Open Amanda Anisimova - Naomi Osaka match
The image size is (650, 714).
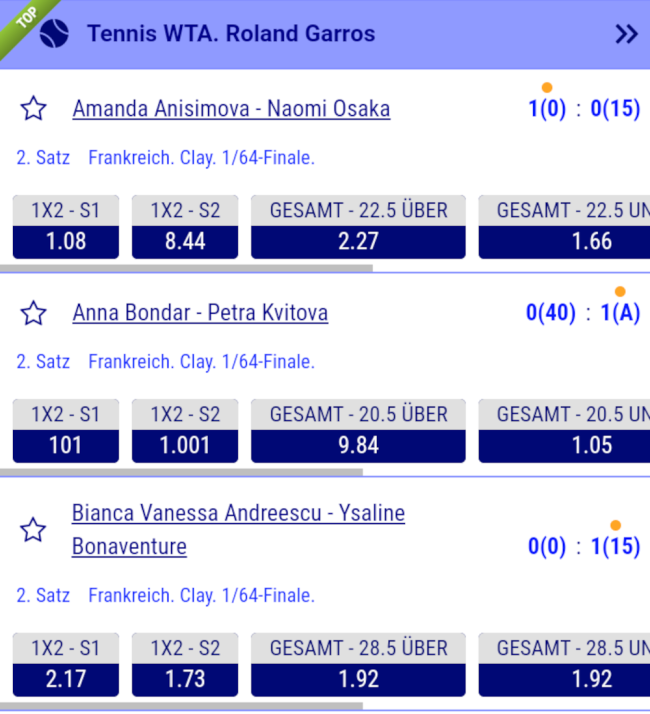point(231,109)
